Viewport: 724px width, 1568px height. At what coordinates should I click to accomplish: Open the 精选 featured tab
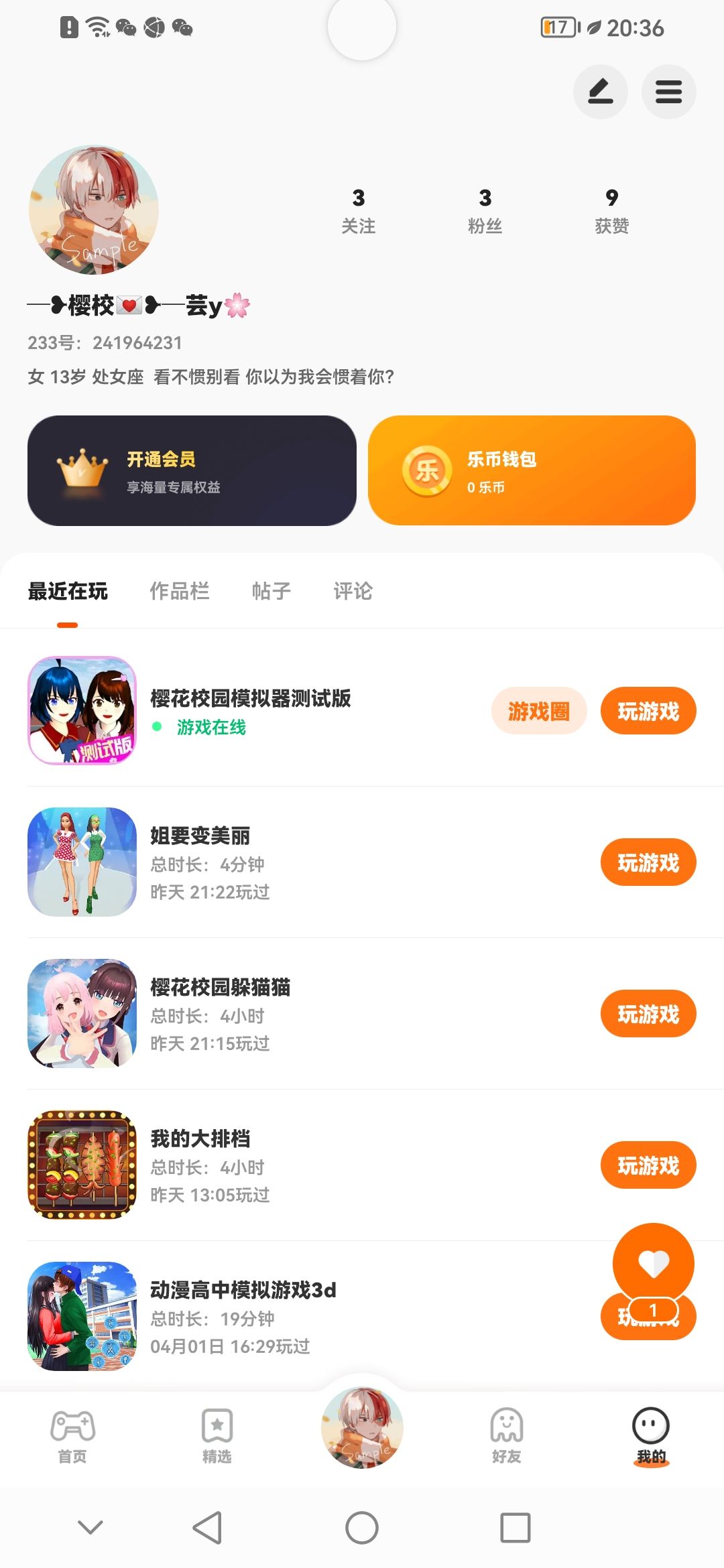[x=217, y=1435]
